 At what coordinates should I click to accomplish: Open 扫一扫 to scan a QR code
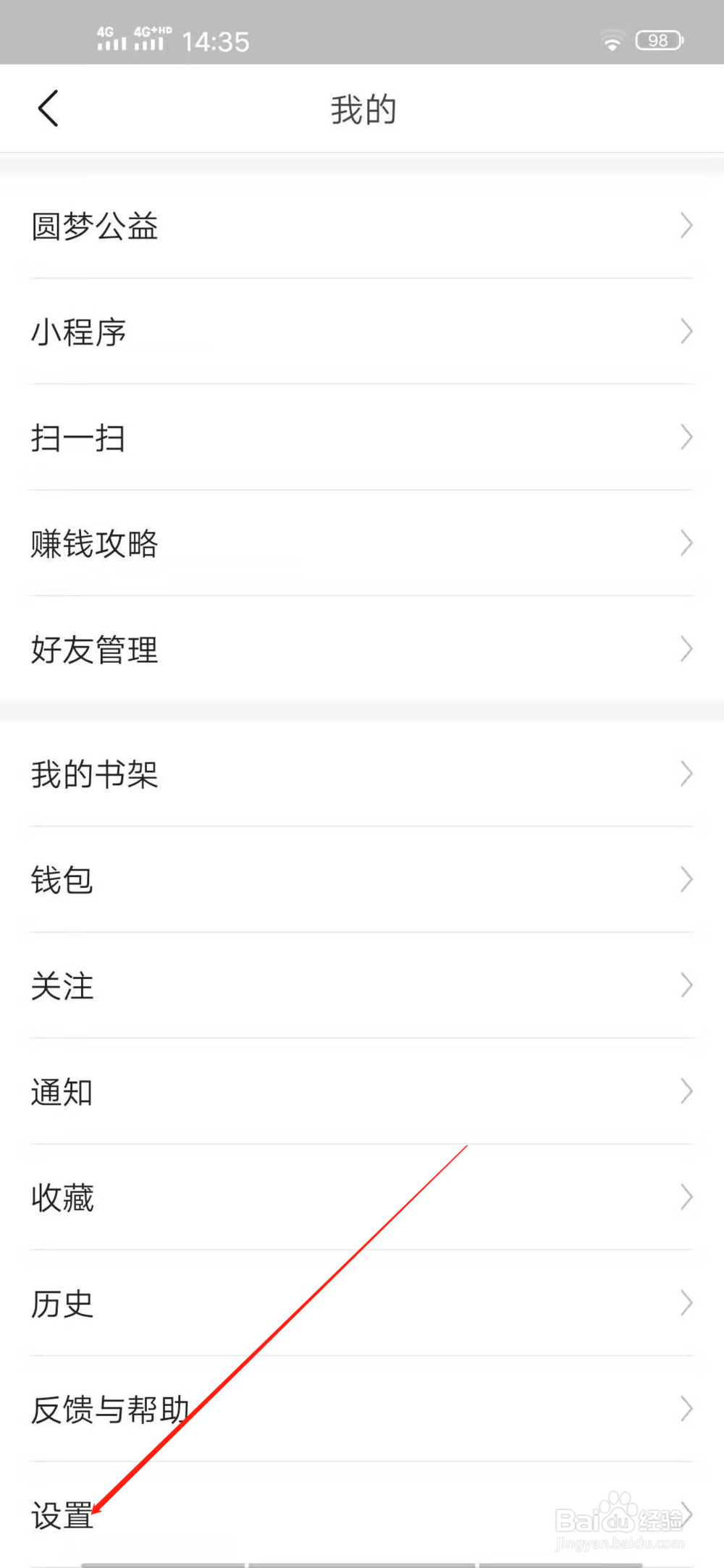click(x=78, y=437)
